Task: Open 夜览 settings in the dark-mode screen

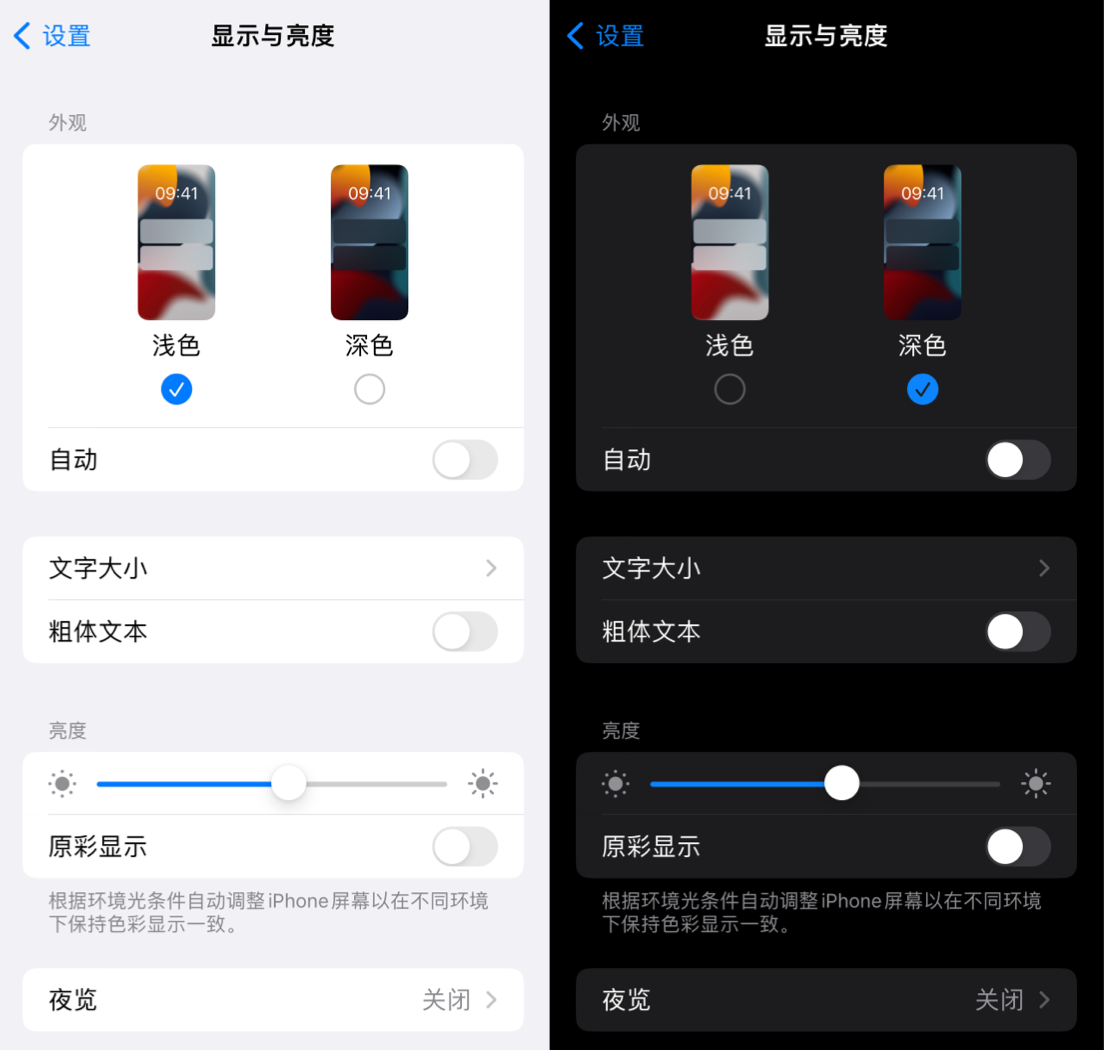Action: click(825, 1000)
